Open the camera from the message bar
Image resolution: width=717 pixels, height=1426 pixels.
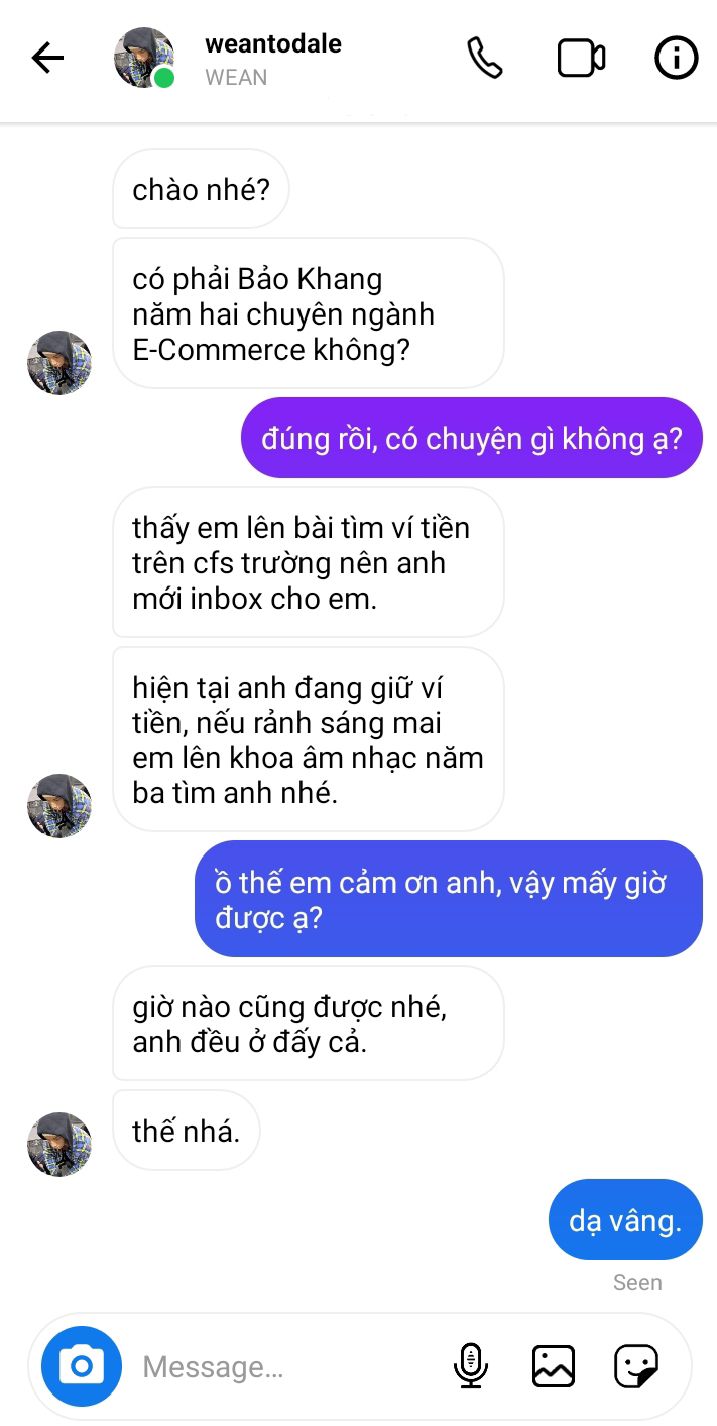click(81, 1366)
